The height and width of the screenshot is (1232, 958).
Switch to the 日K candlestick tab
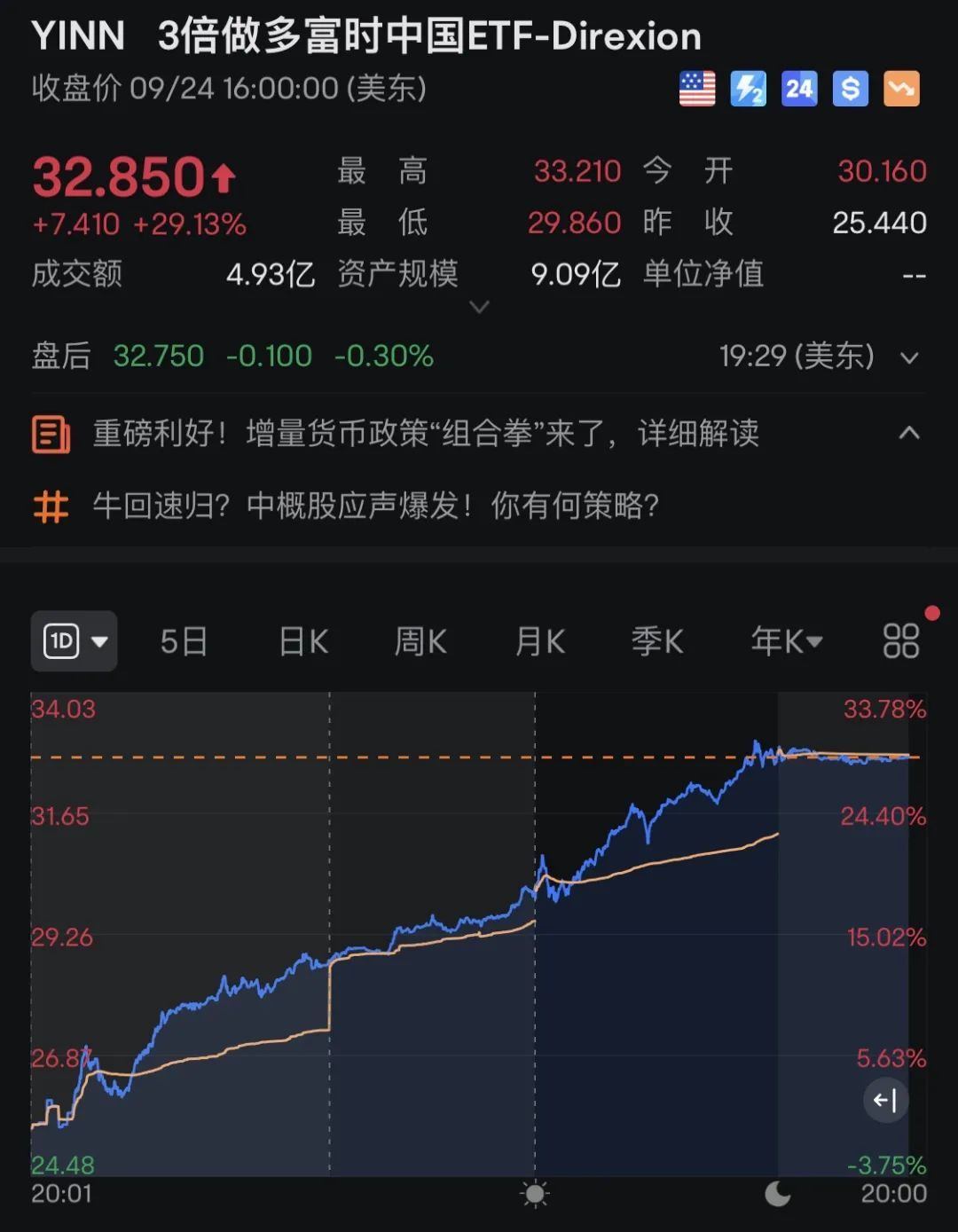coord(302,640)
